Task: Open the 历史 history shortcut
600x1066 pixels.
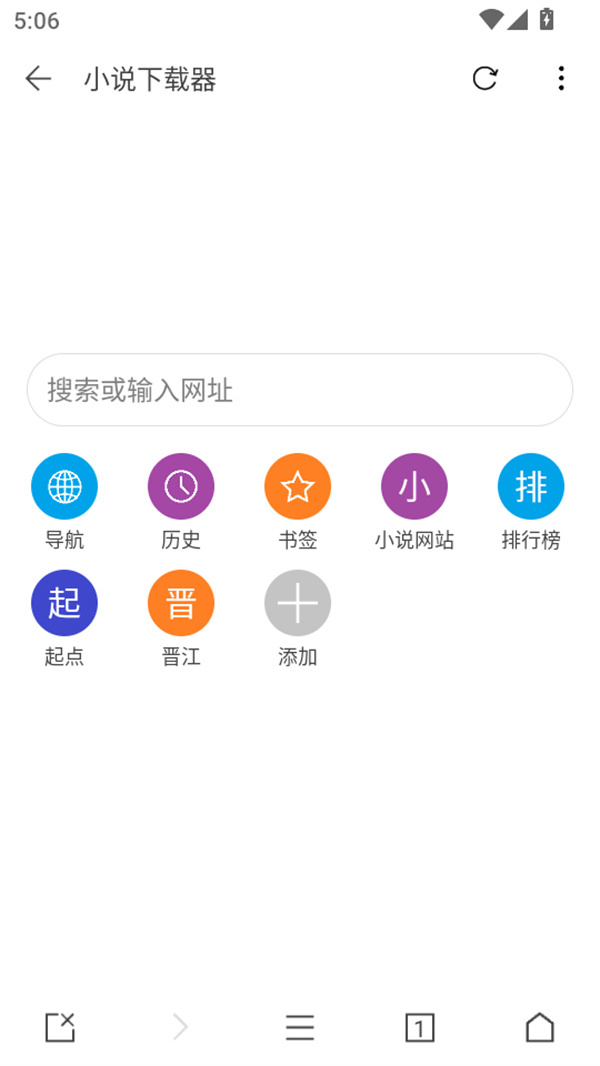Action: point(181,487)
